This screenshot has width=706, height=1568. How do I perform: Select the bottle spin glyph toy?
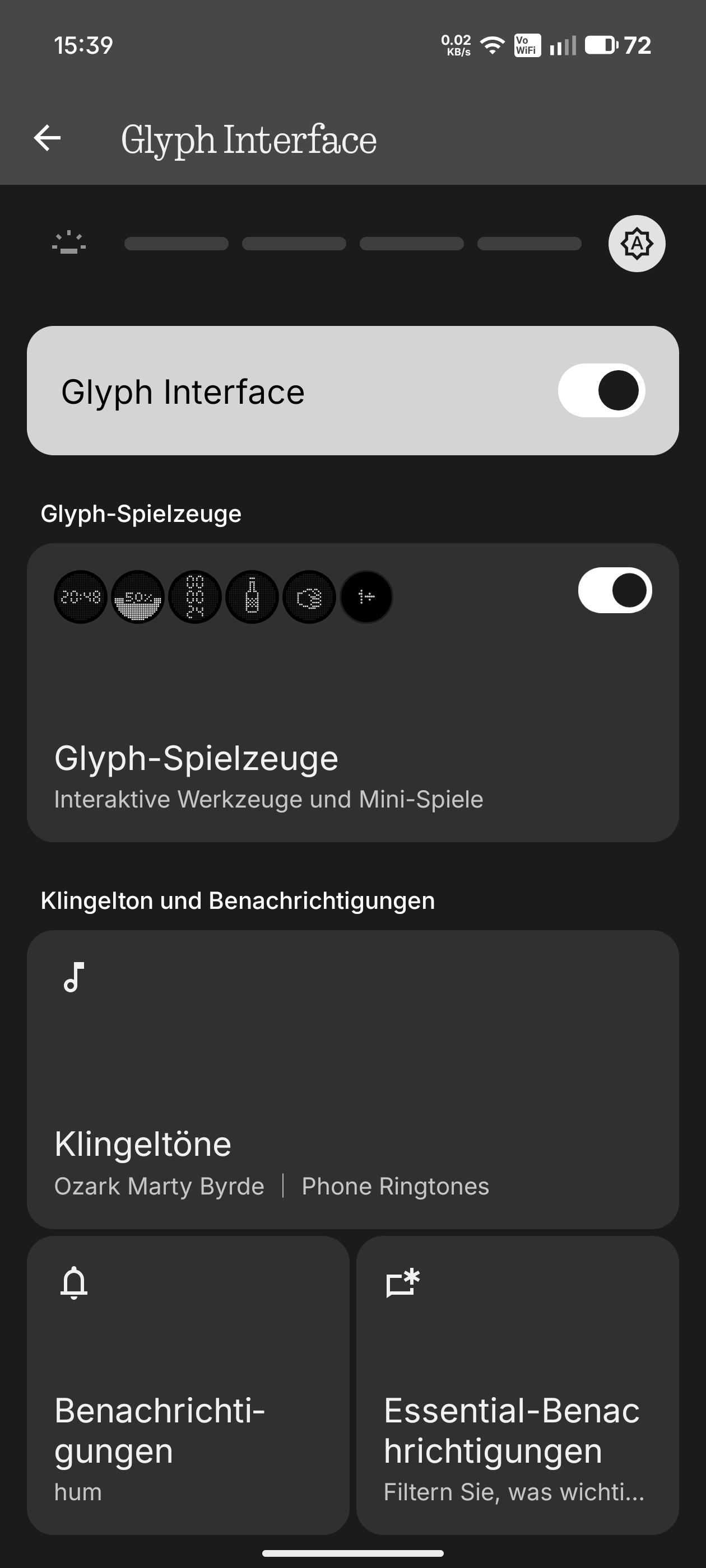tap(250, 596)
